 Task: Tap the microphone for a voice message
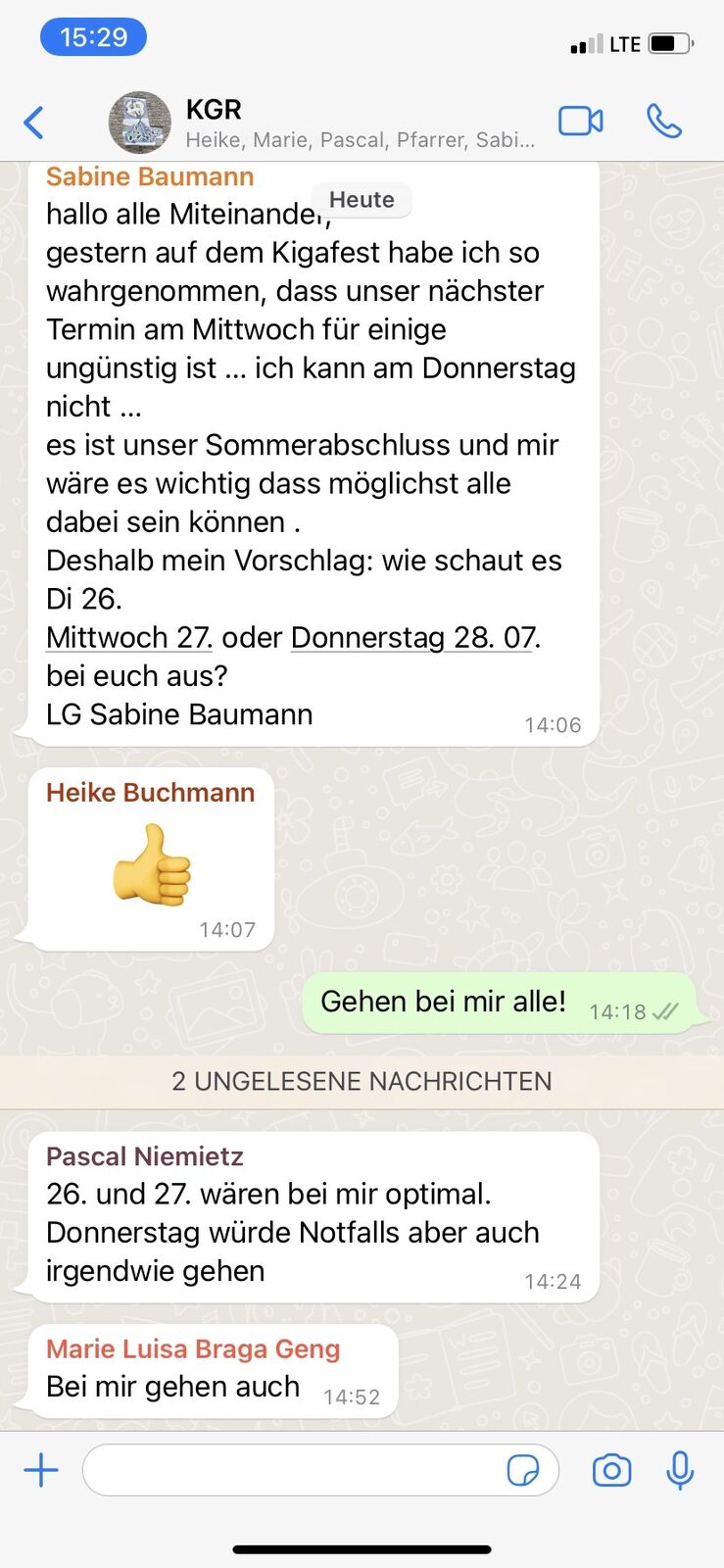point(680,1470)
